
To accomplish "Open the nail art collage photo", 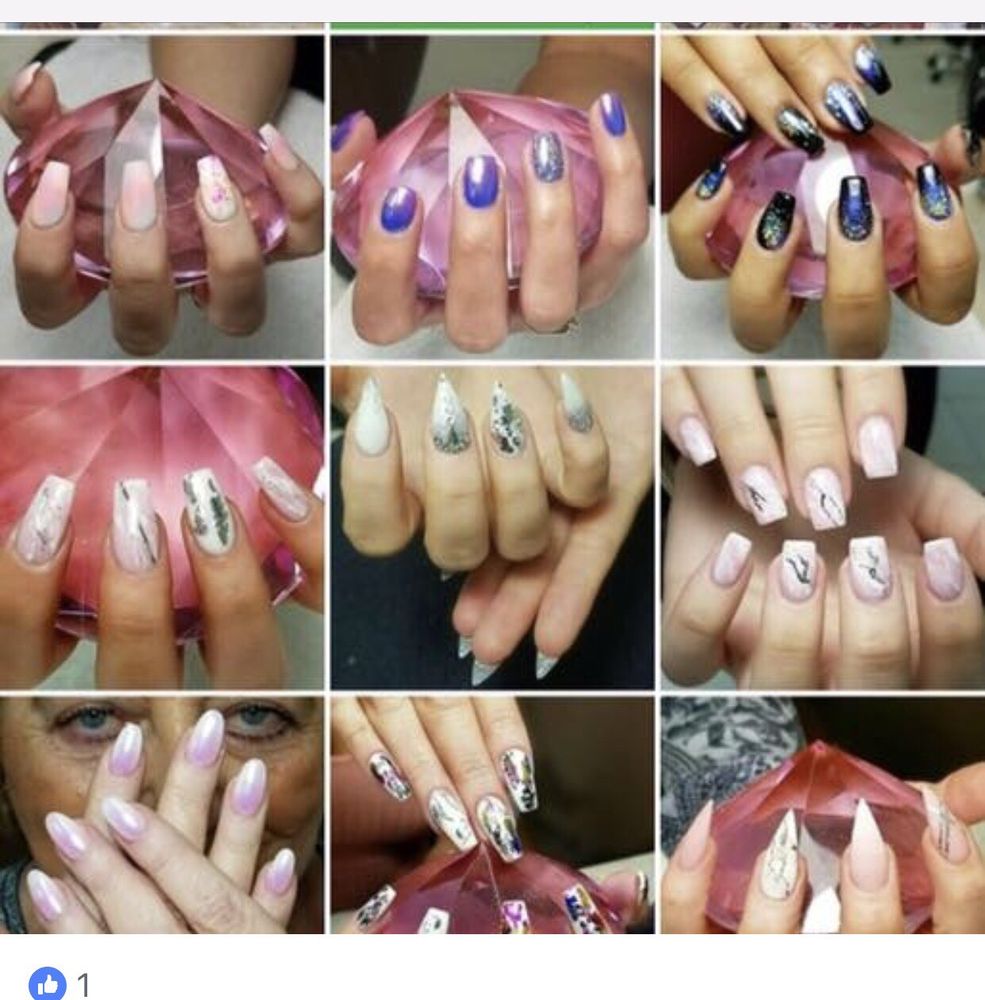I will [492, 480].
